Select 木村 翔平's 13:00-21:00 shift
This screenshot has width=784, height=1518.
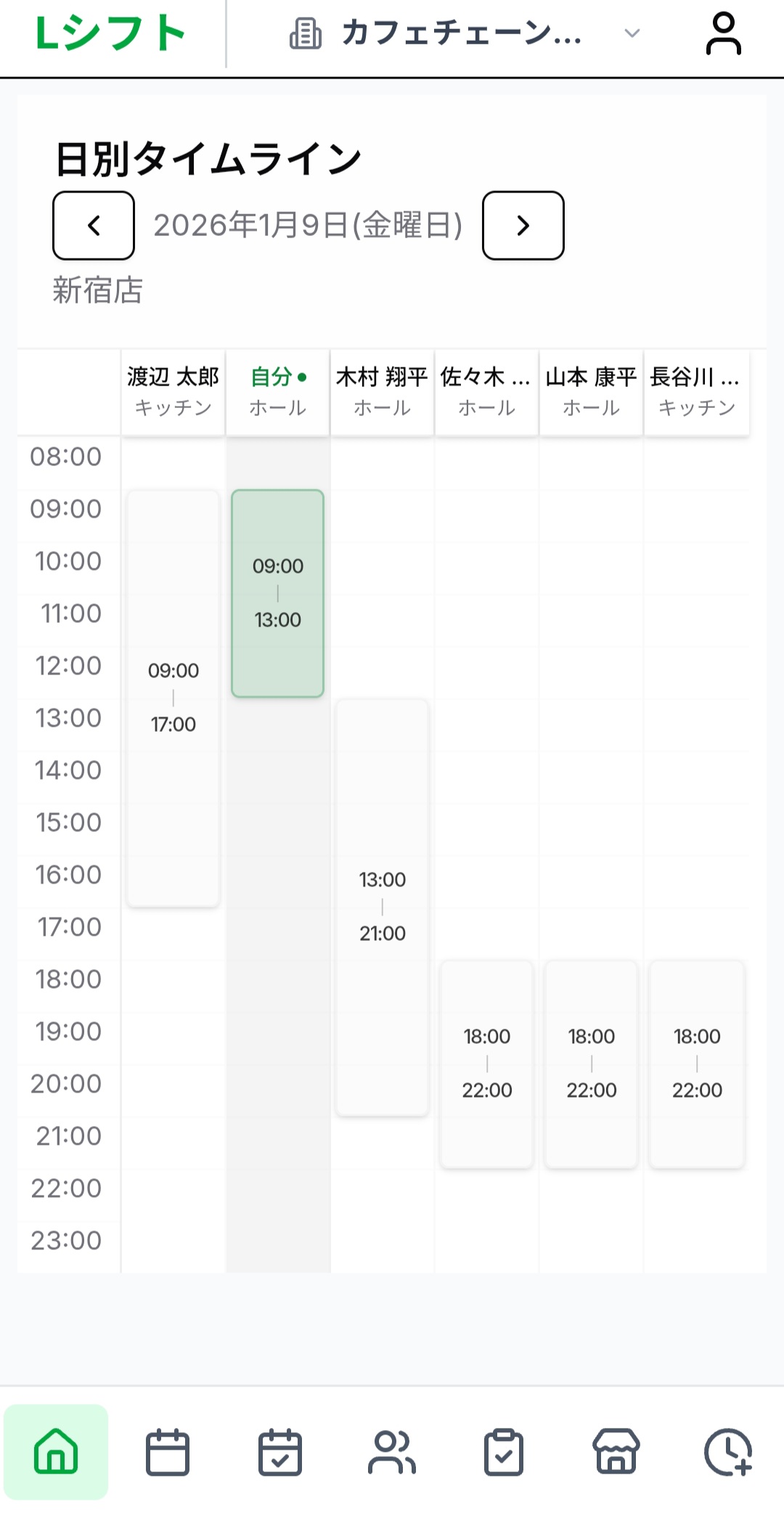382,906
